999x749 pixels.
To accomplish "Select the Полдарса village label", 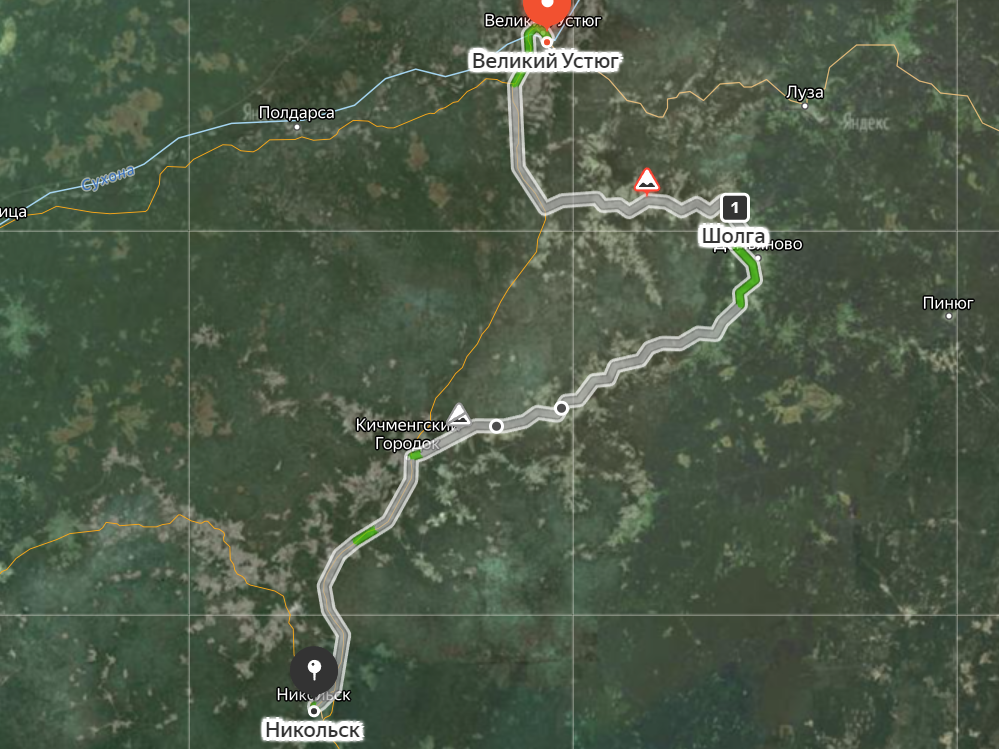I will (x=296, y=113).
